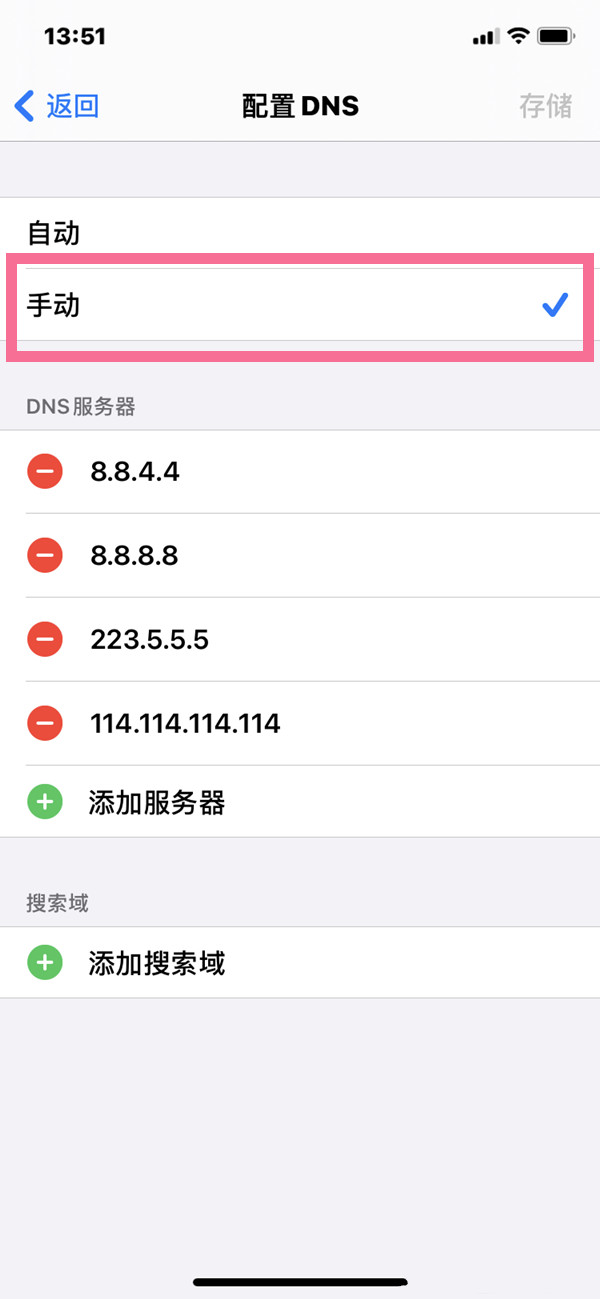Go back via 返回 button
Screen dimensions: 600x1299
pyautogui.click(x=58, y=105)
